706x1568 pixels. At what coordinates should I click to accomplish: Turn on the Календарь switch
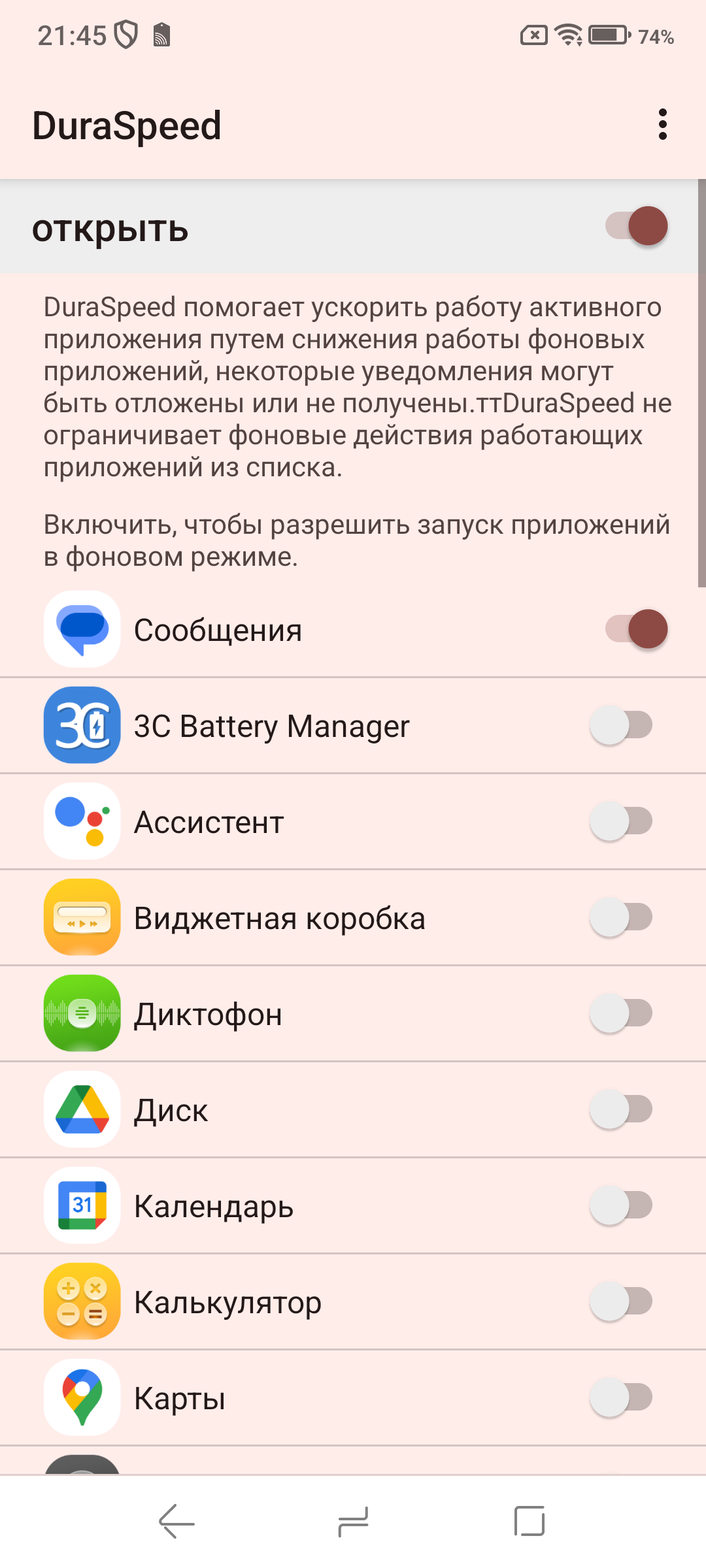click(622, 1205)
